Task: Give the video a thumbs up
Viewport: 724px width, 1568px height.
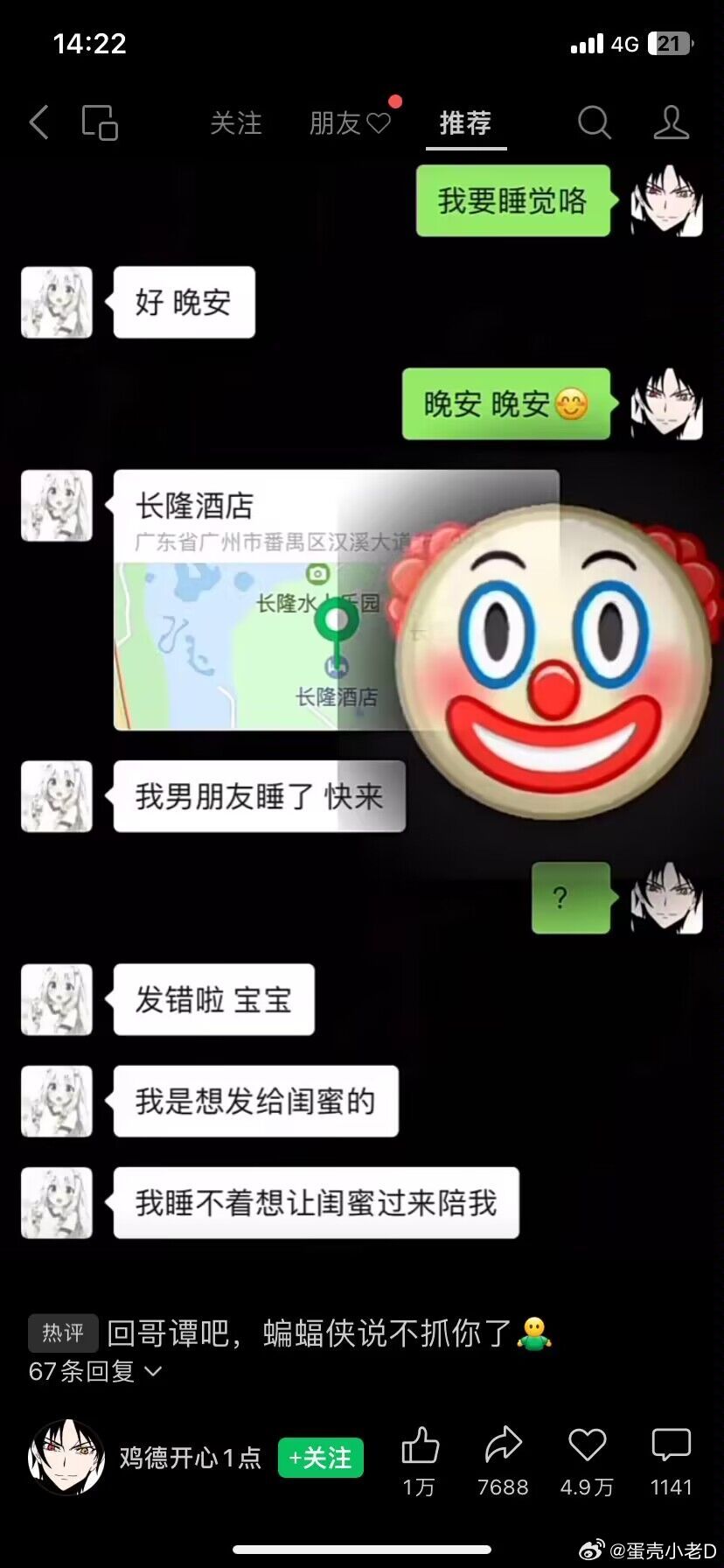Action: coord(420,1446)
